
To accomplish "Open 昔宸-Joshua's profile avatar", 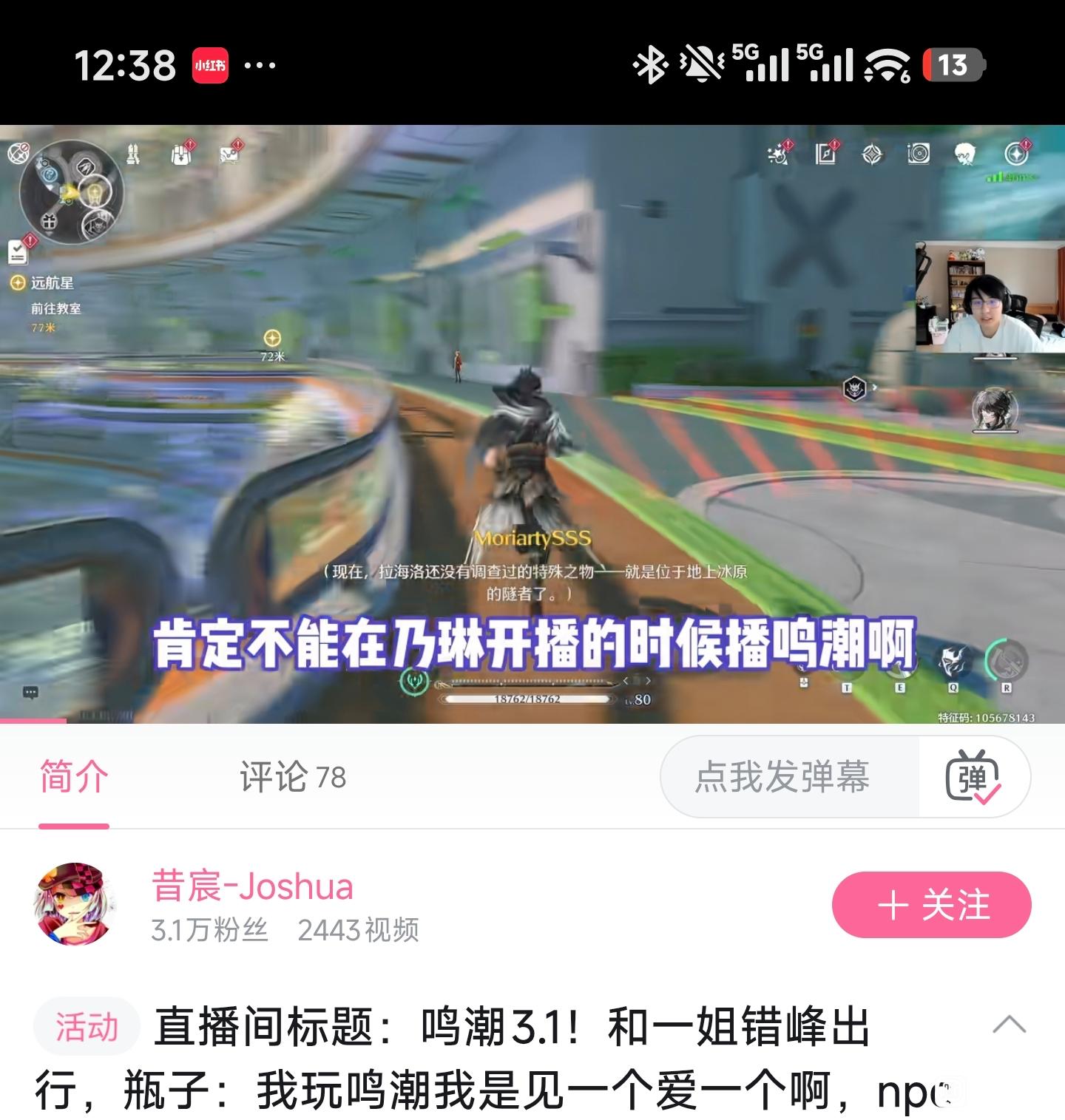I will coord(74,903).
